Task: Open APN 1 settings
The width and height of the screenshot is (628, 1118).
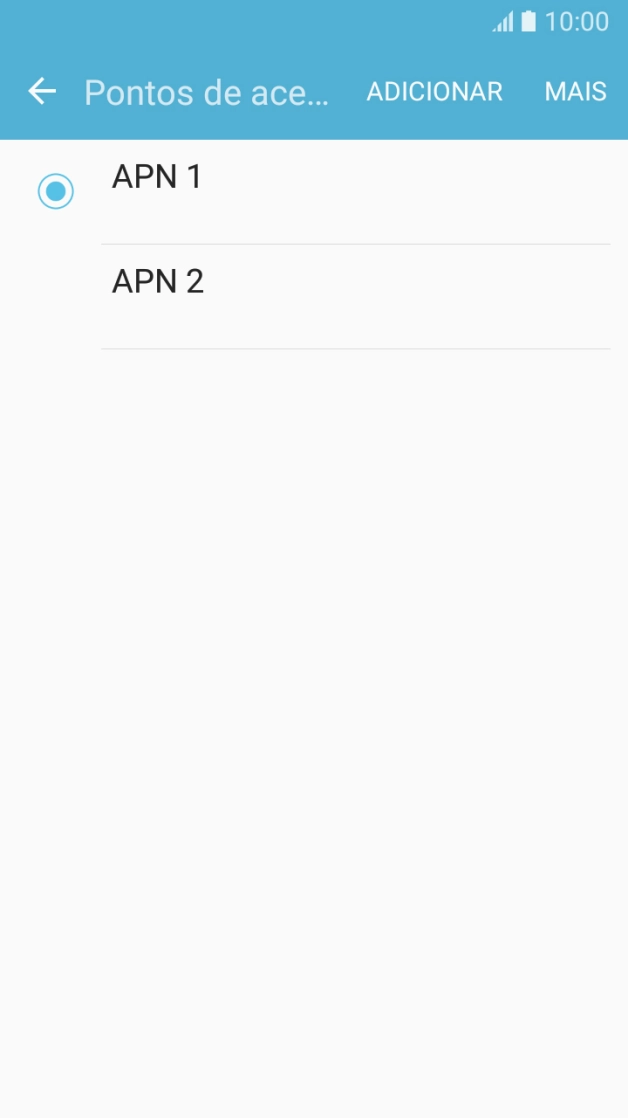Action: point(356,192)
